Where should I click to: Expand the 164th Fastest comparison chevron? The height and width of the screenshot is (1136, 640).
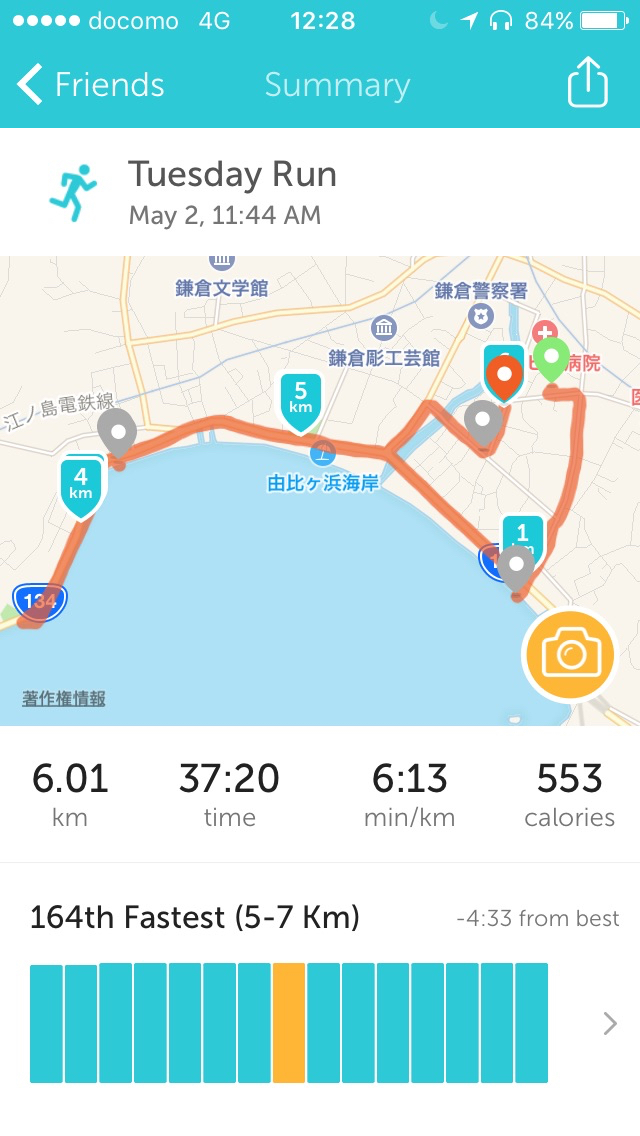click(610, 1023)
